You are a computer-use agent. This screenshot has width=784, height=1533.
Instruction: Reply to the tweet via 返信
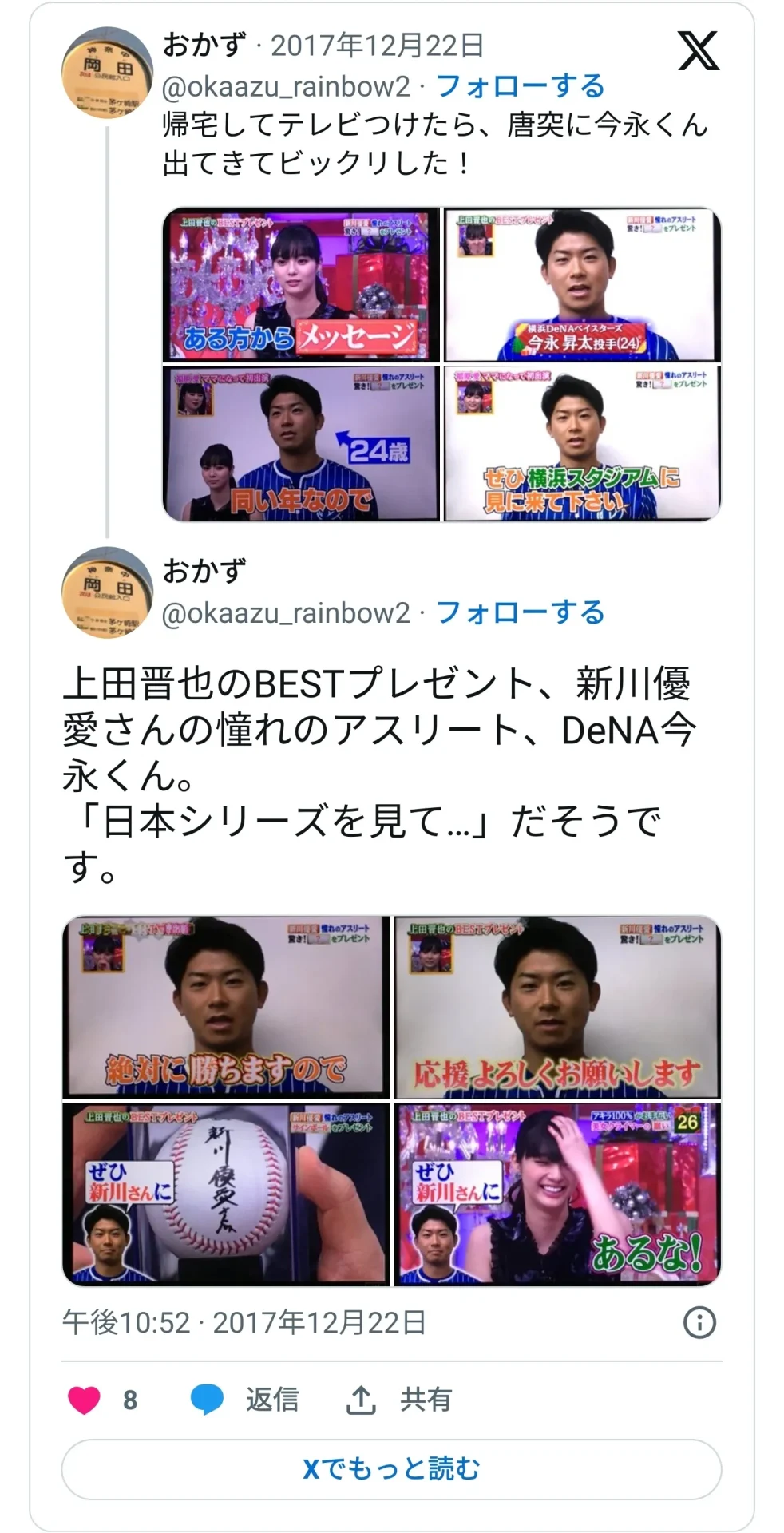click(245, 1400)
